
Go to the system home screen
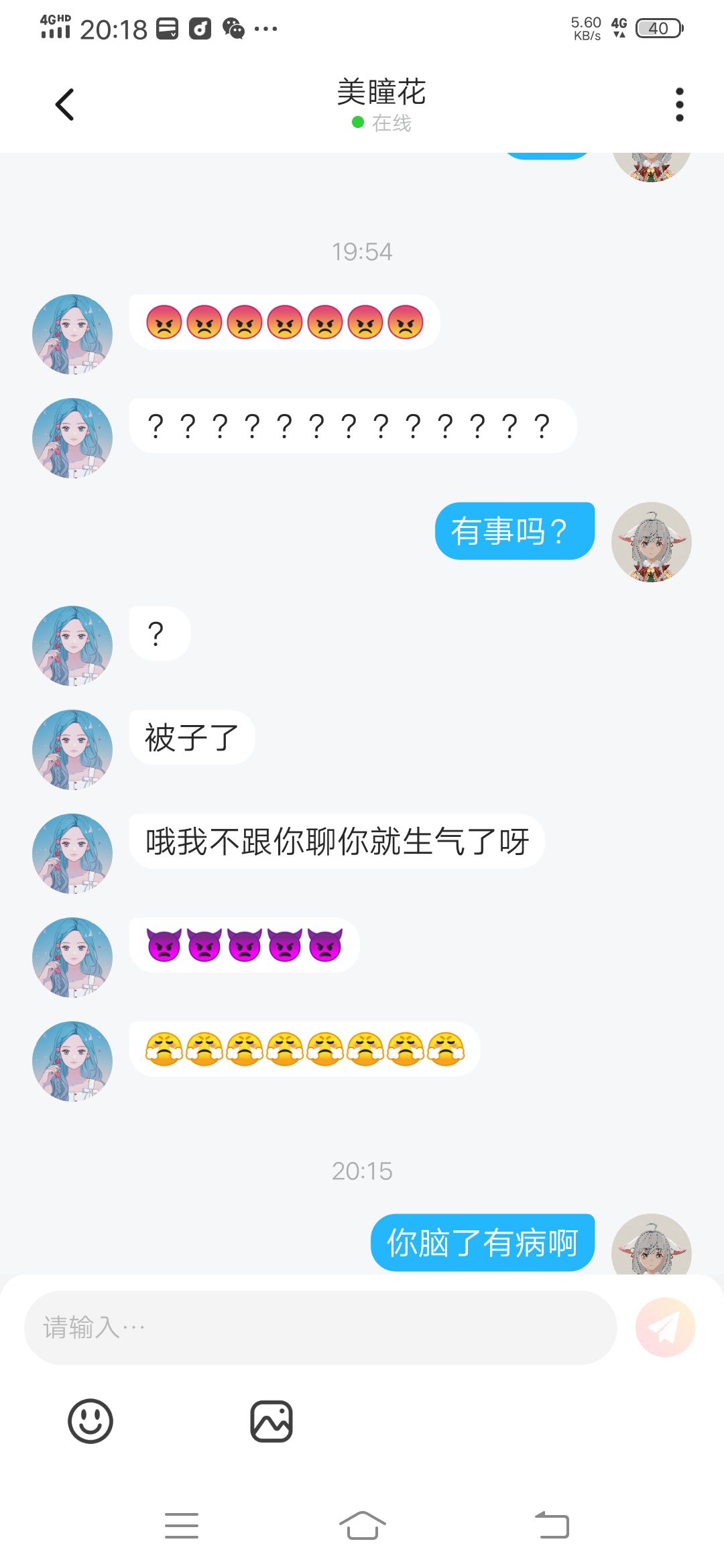[x=362, y=1526]
